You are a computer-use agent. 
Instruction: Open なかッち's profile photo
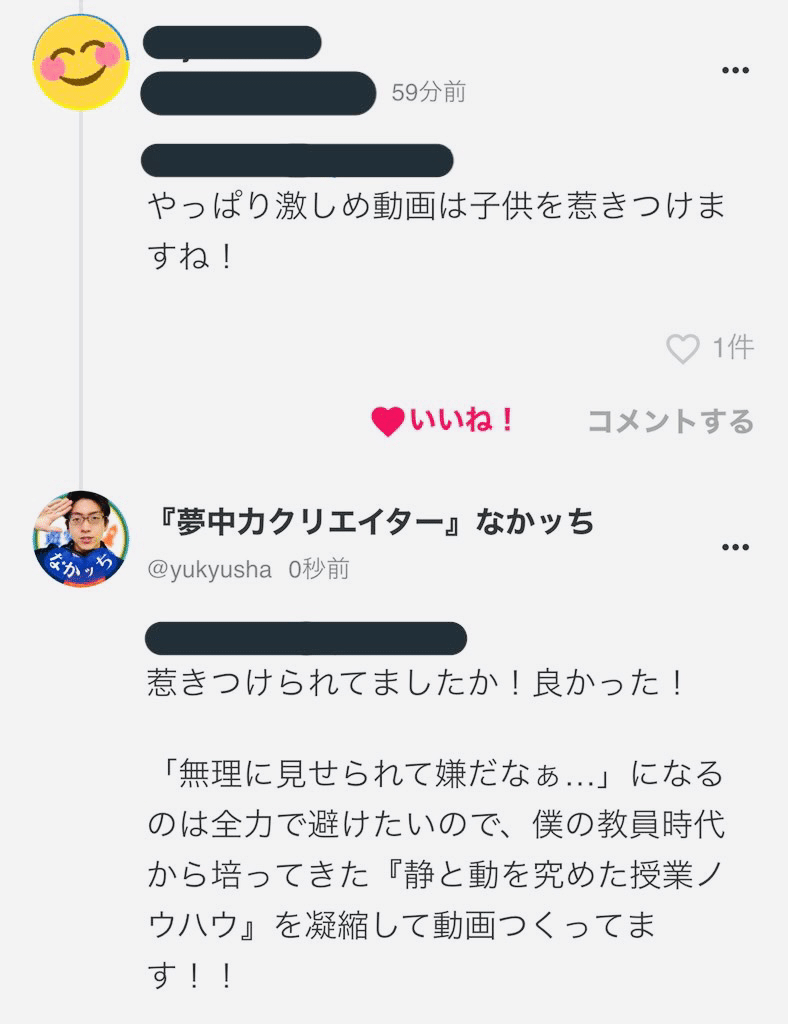pyautogui.click(x=81, y=539)
